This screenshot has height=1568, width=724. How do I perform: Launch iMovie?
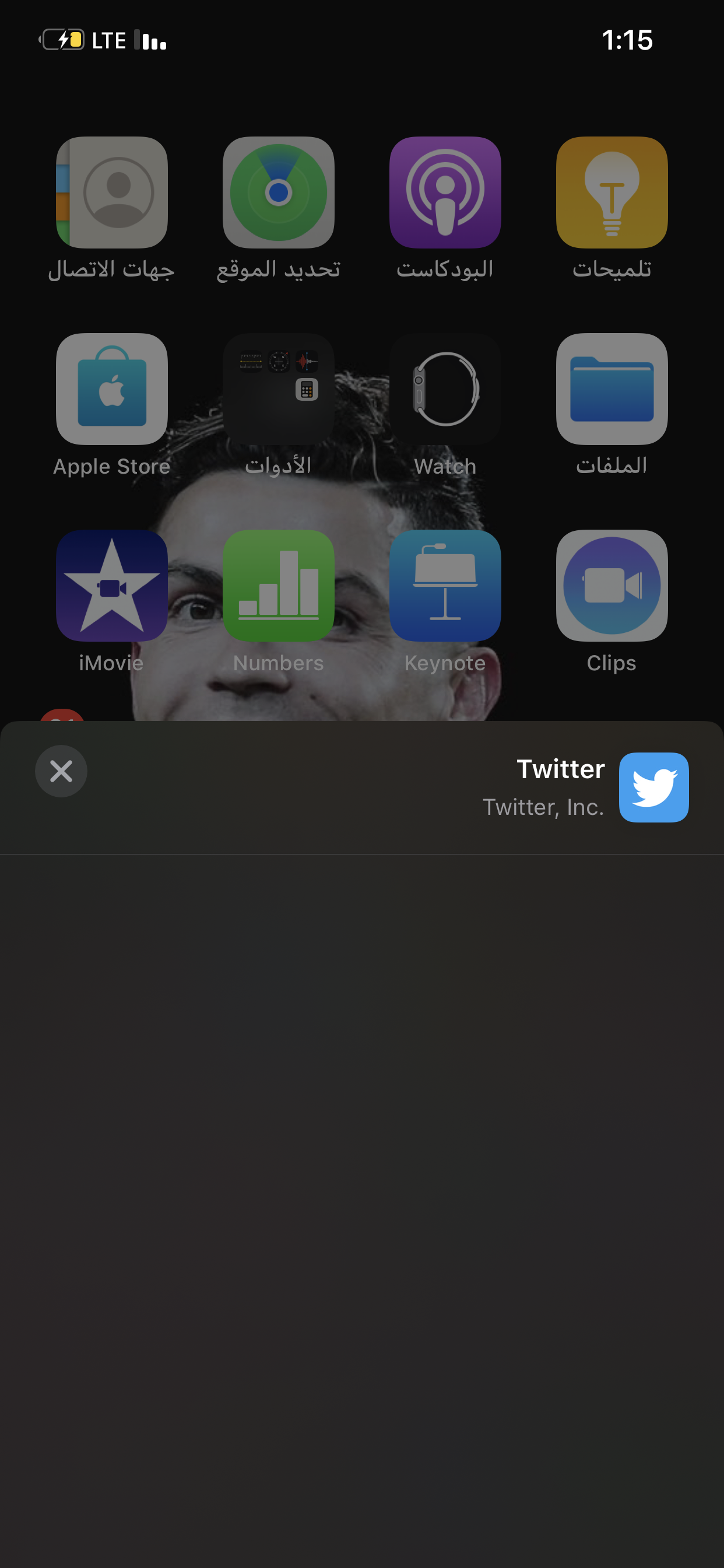pyautogui.click(x=112, y=585)
